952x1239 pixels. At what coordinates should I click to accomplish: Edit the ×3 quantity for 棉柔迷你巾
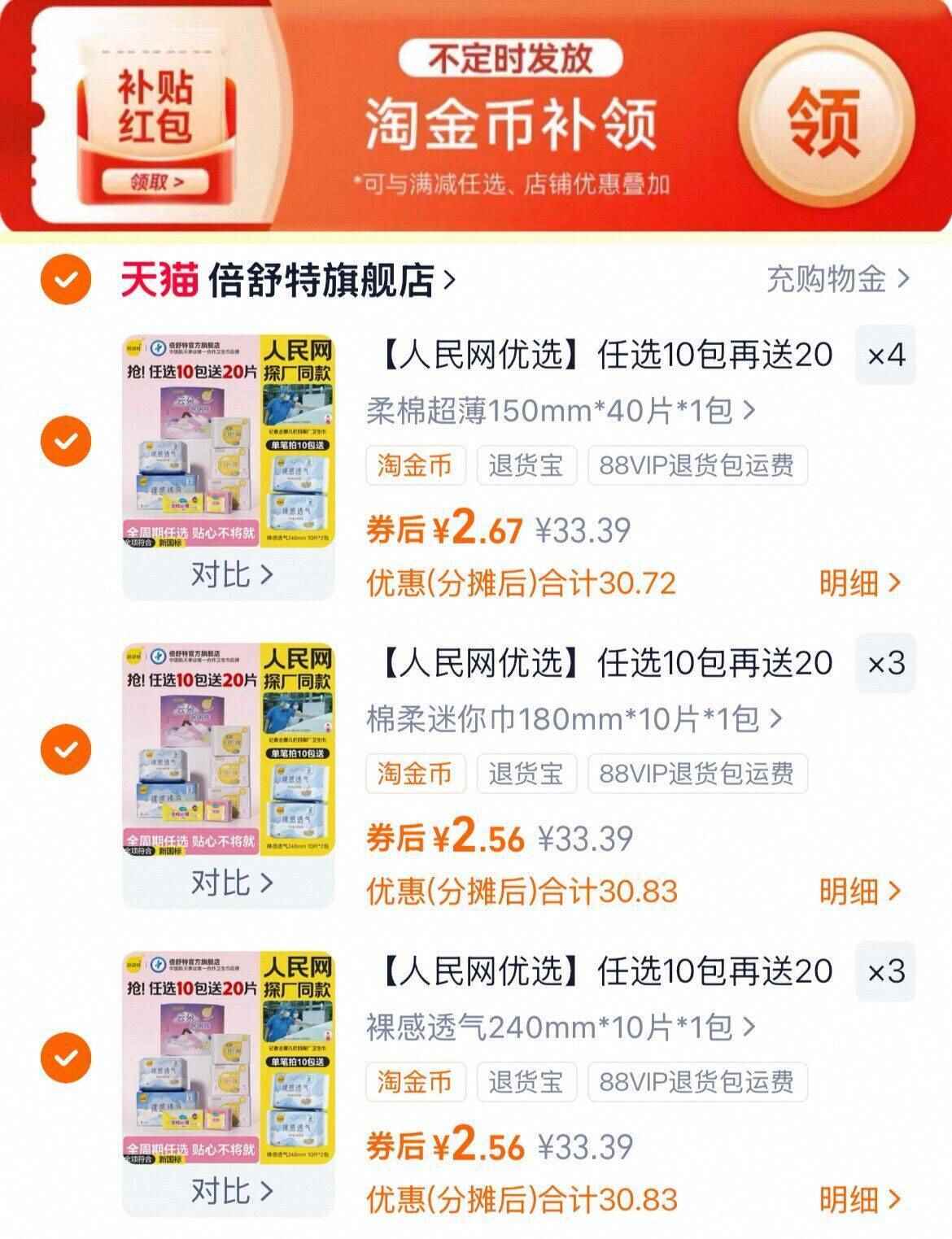click(x=885, y=664)
